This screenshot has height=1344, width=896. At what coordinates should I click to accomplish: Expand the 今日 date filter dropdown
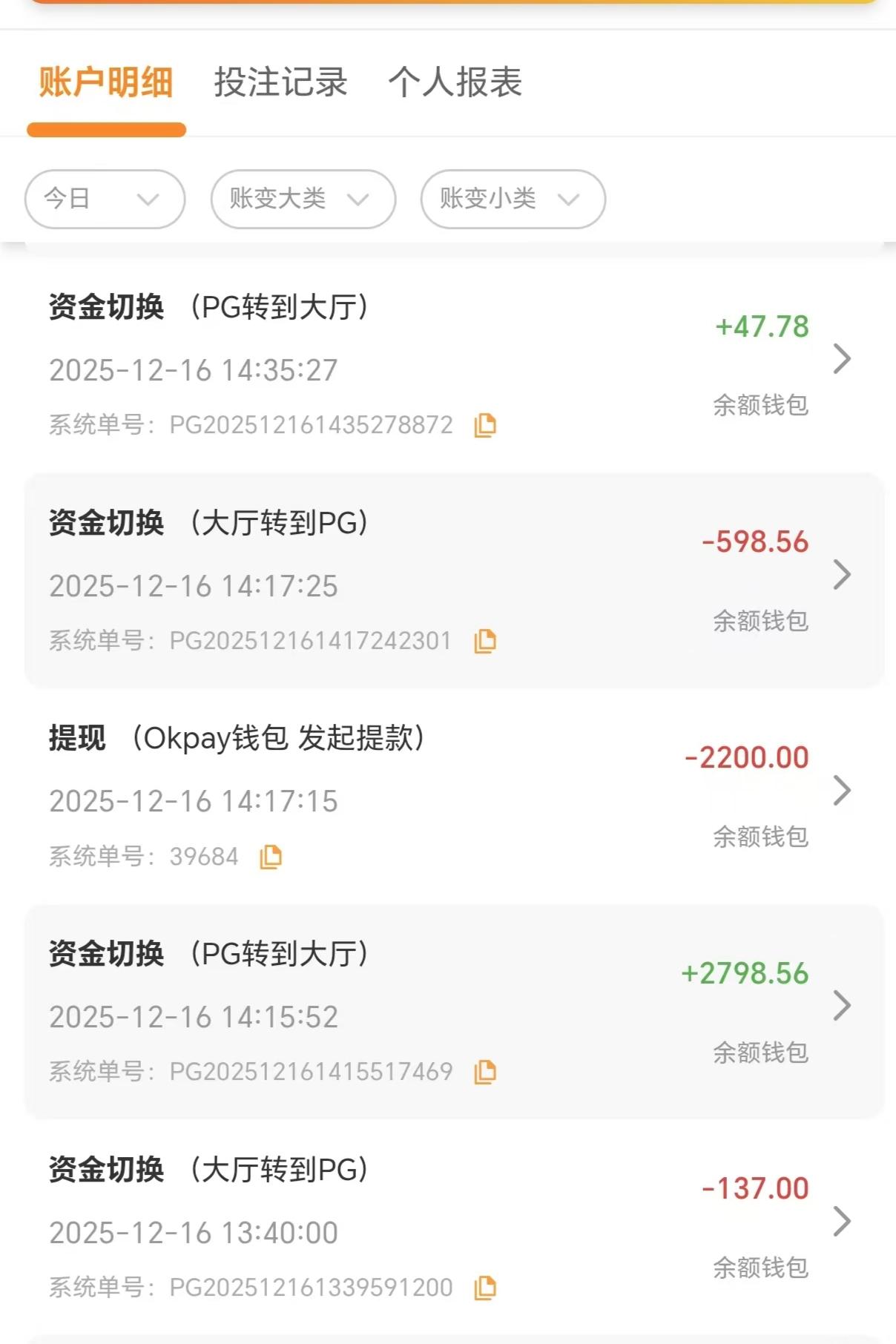click(x=105, y=199)
